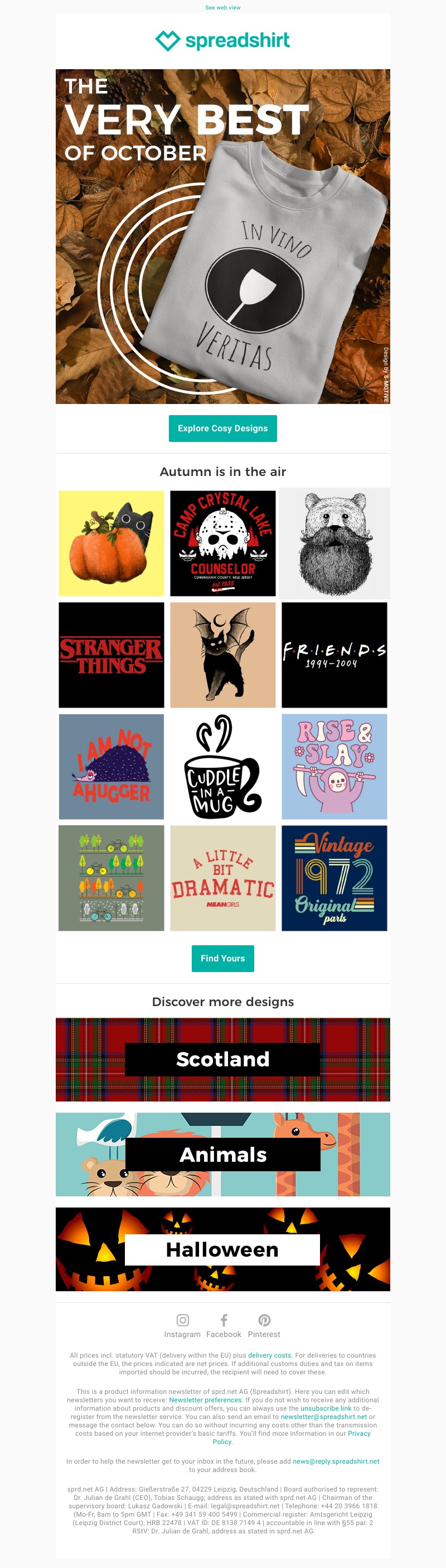Open the Stranger Things design

pyautogui.click(x=111, y=655)
